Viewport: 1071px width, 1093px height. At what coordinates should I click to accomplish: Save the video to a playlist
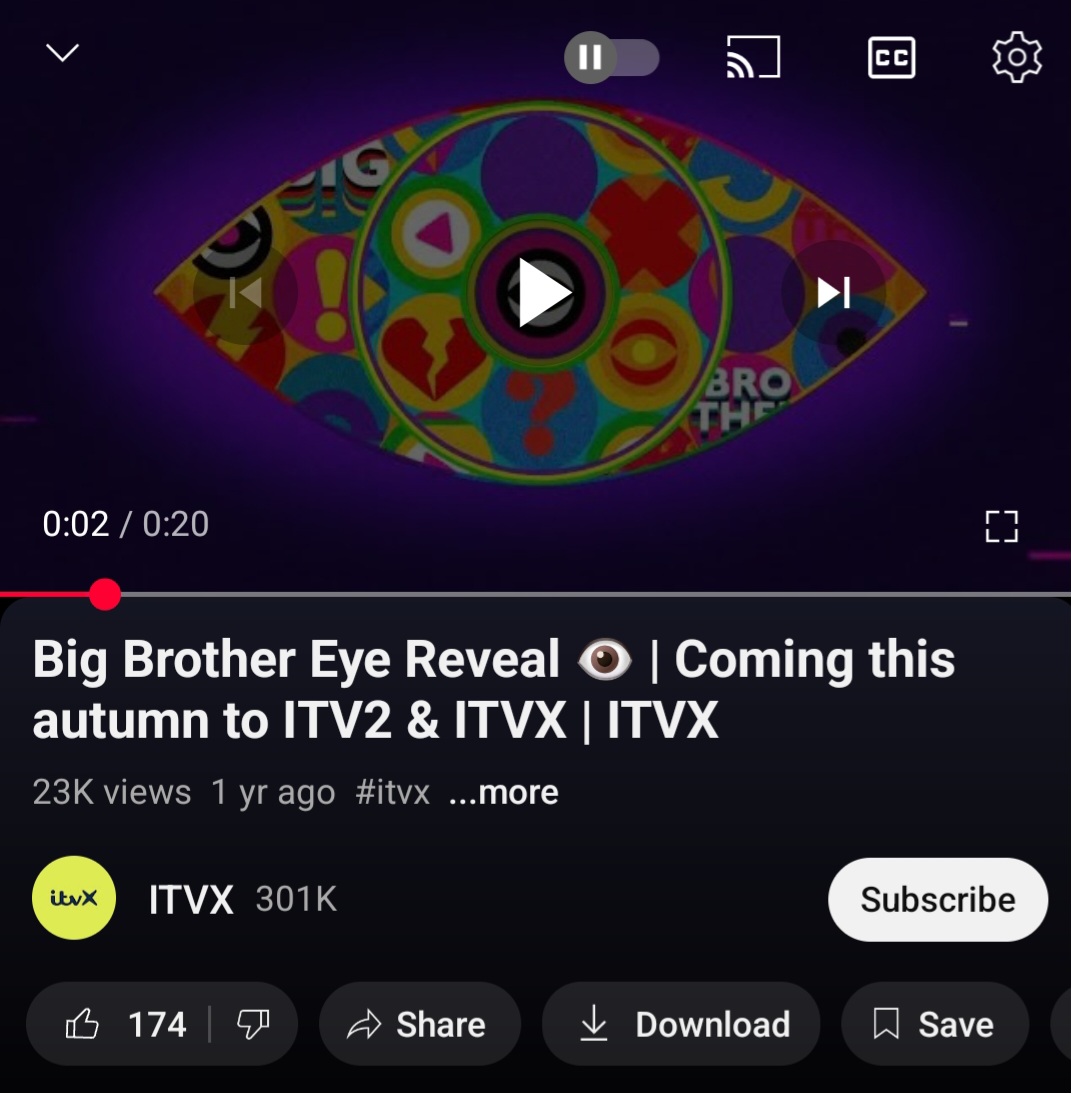(934, 1024)
